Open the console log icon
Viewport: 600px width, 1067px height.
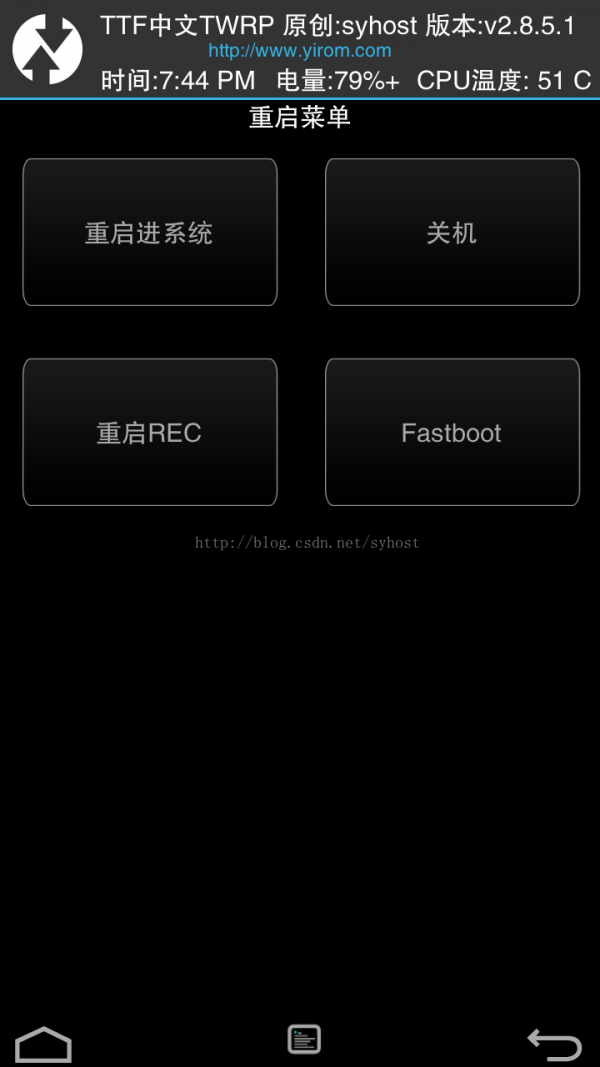(x=304, y=1040)
